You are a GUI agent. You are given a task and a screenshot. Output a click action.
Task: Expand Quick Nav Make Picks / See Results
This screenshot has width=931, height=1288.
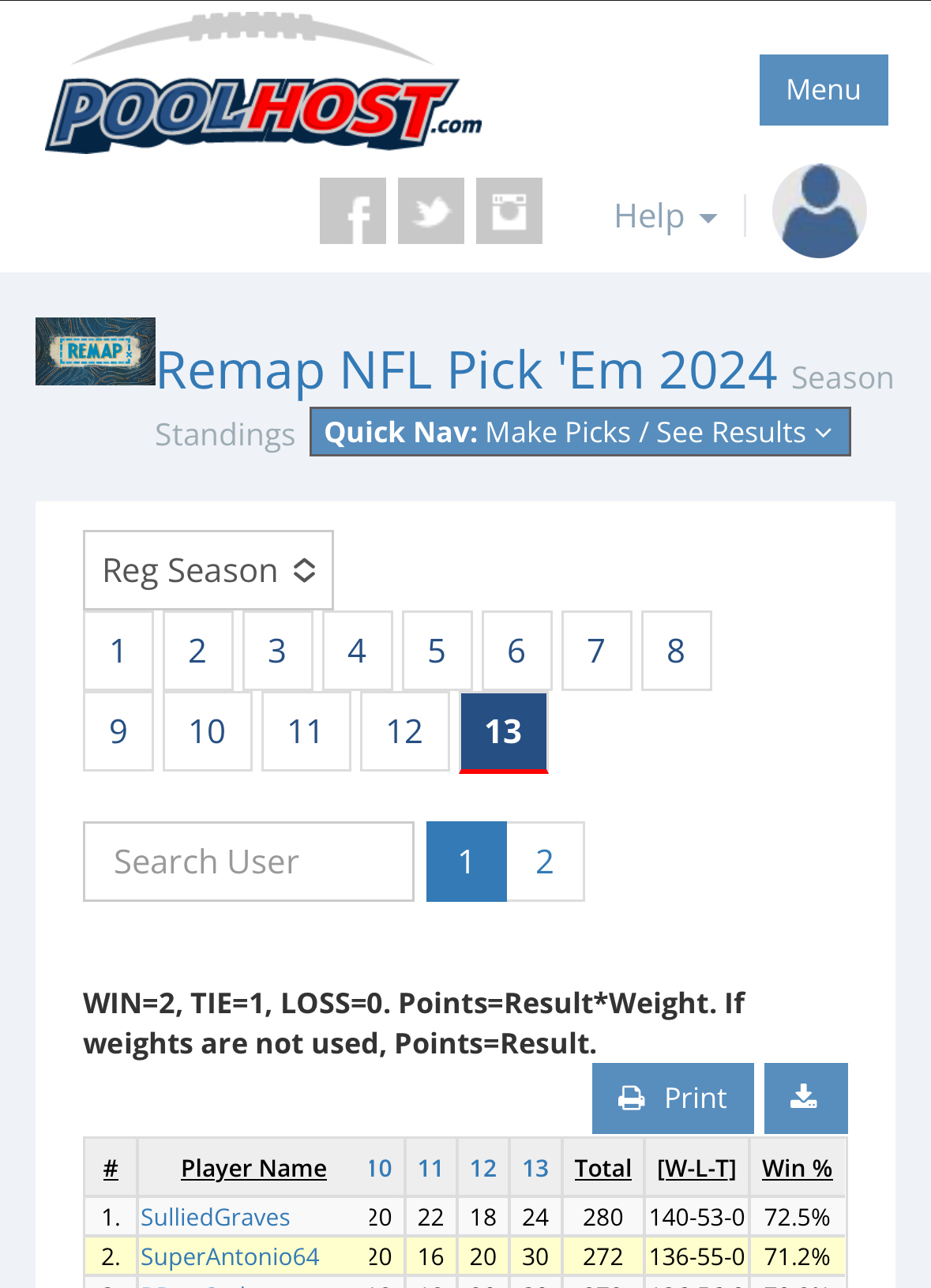tap(580, 432)
